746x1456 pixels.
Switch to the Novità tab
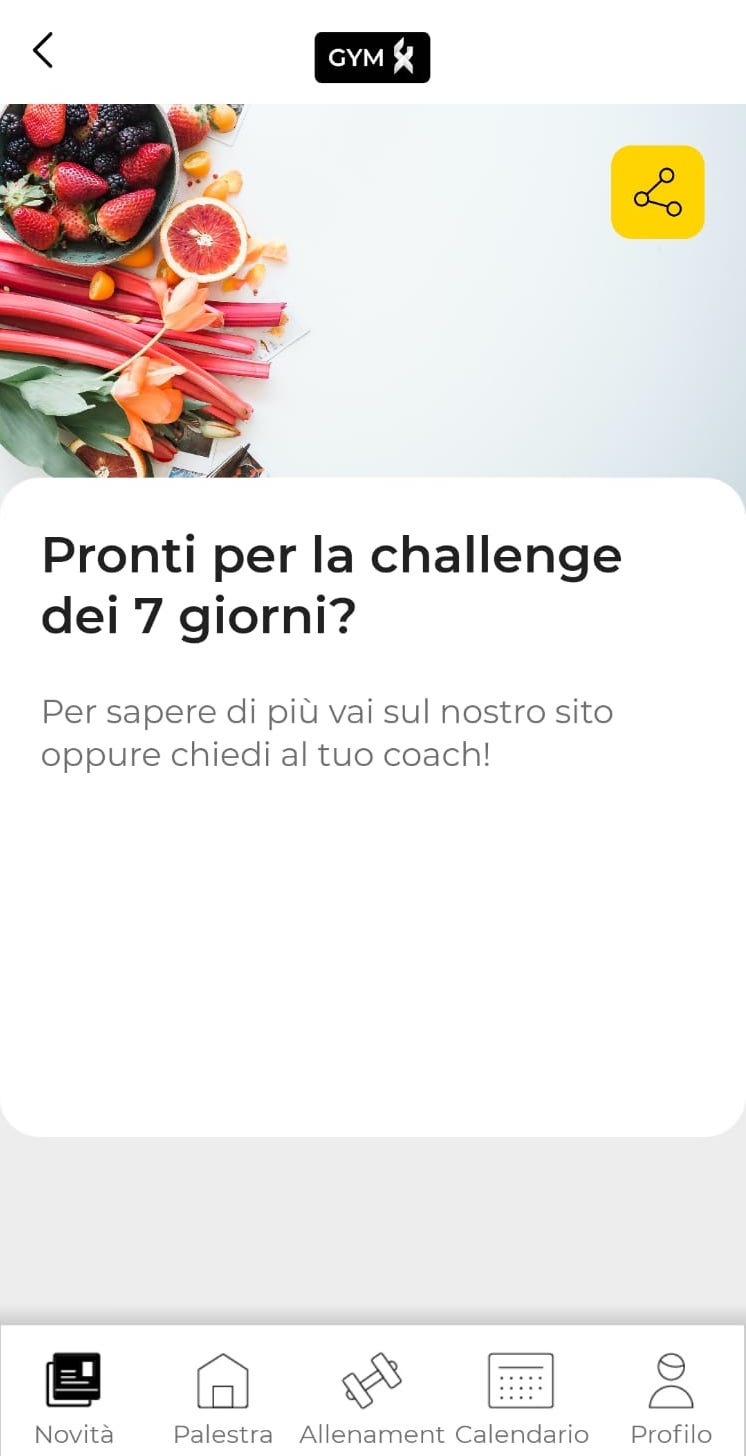coord(74,1397)
